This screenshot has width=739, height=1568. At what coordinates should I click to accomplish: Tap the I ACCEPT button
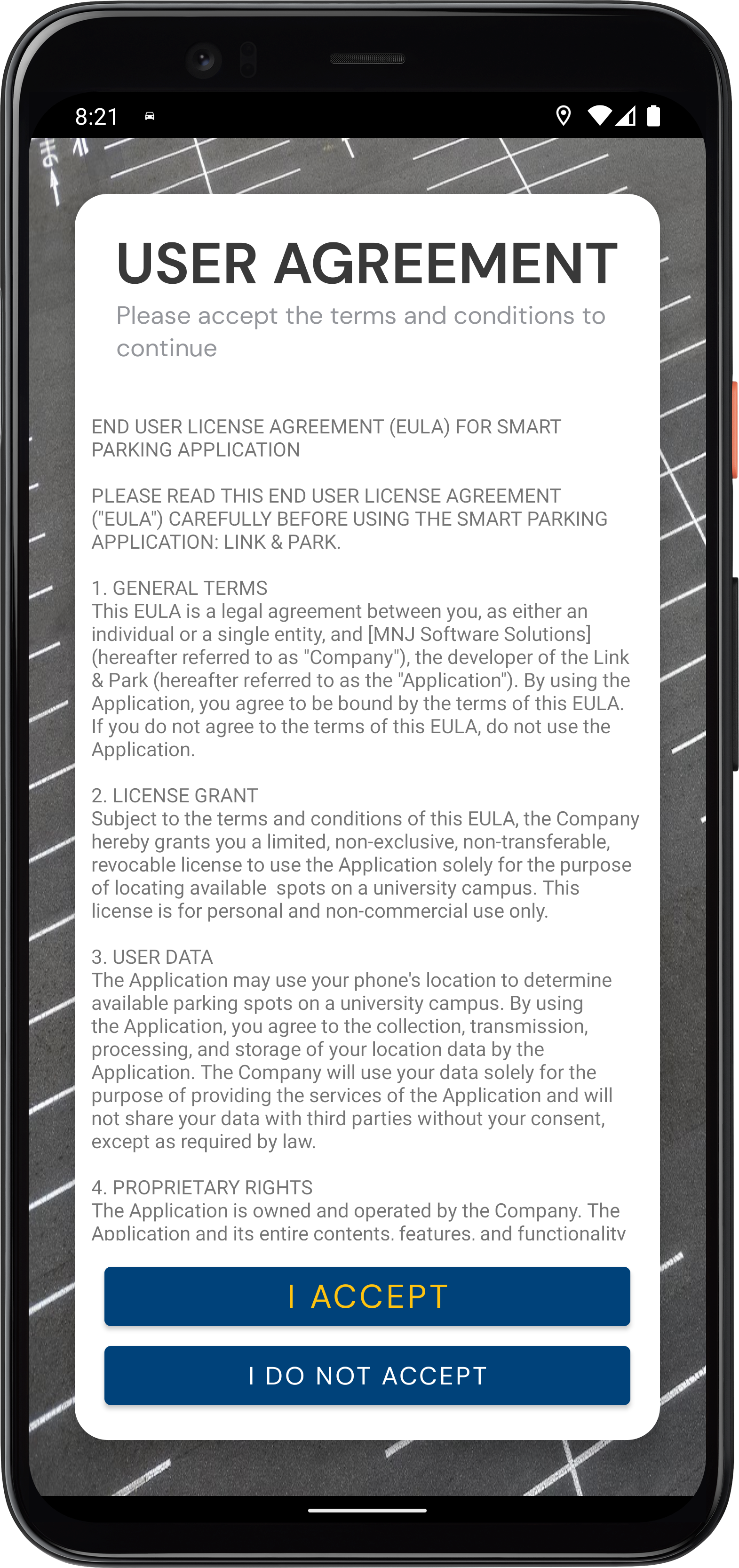click(x=367, y=1296)
